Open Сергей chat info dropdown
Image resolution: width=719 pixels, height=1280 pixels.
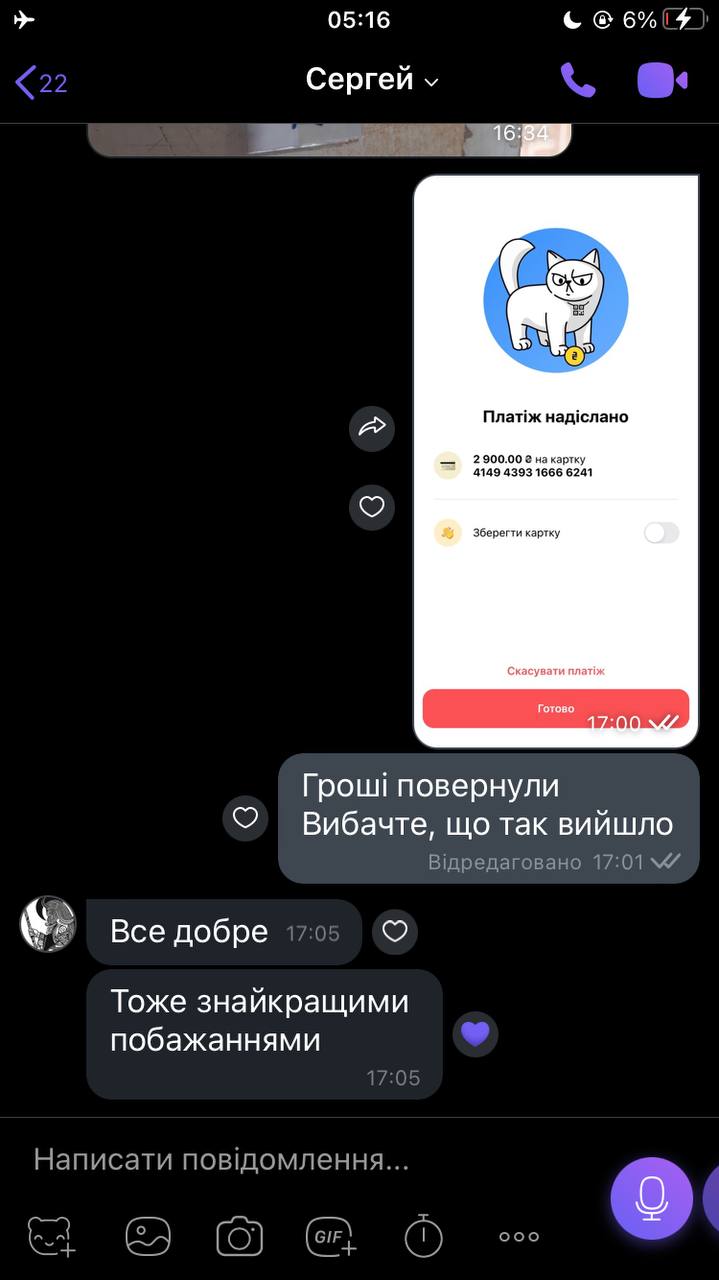372,80
